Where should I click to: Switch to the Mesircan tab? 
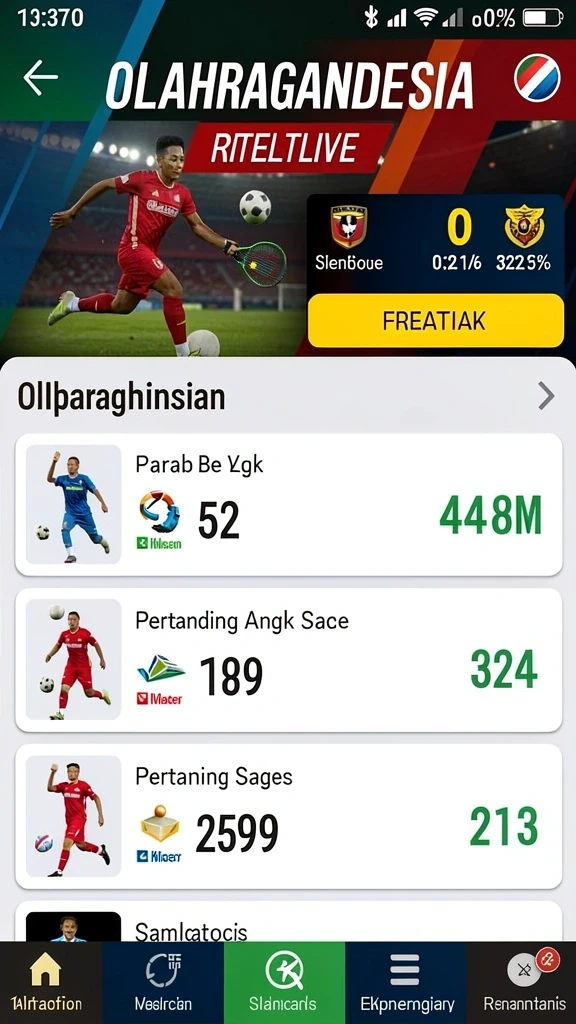point(163,983)
